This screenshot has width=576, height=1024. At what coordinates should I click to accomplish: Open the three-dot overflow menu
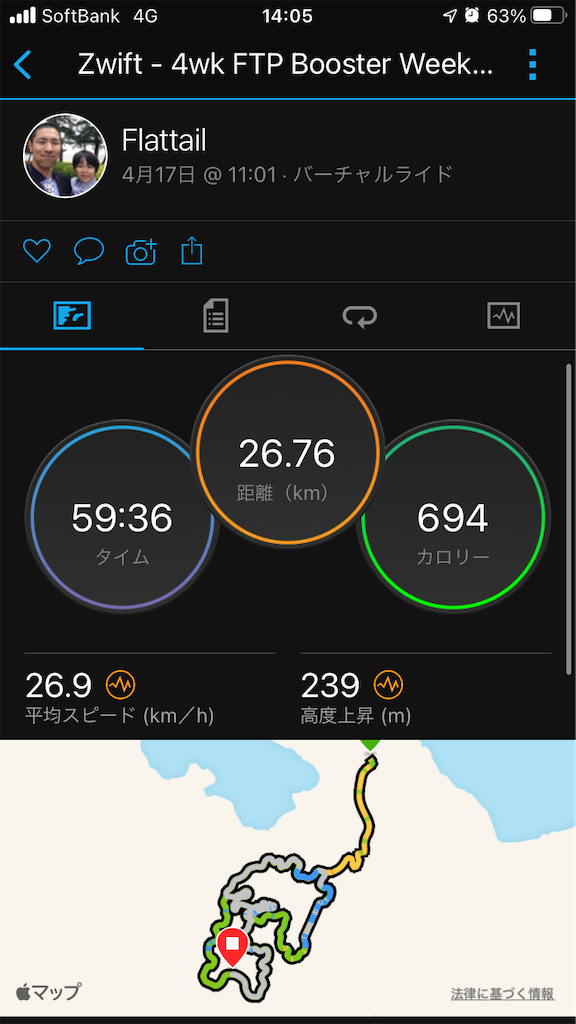click(x=532, y=65)
